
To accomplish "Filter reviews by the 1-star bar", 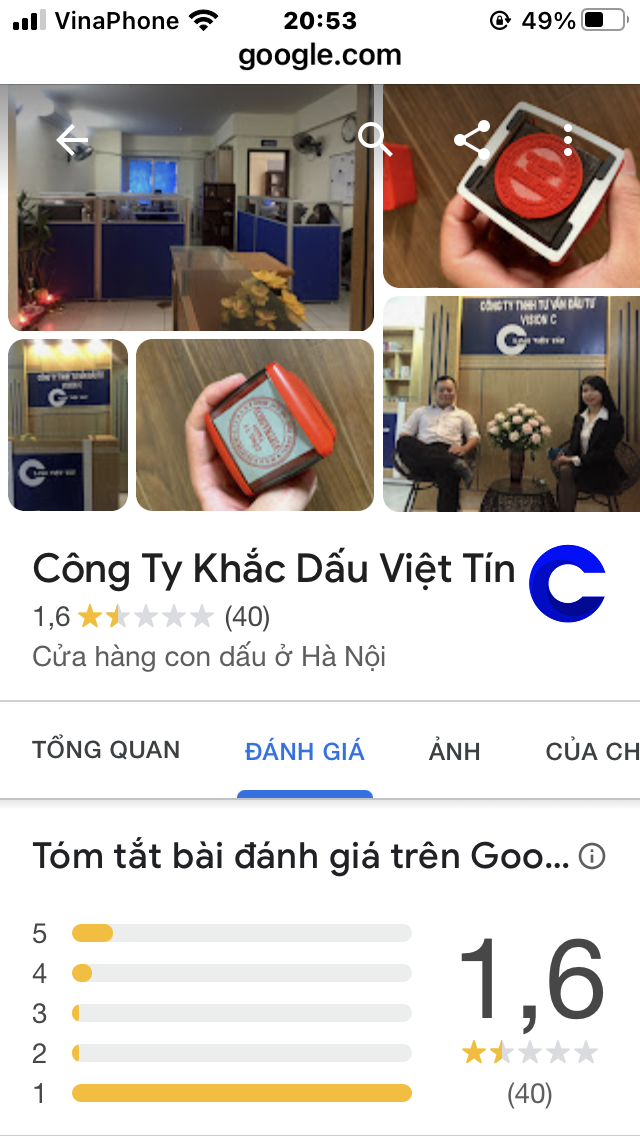I will tap(241, 1093).
